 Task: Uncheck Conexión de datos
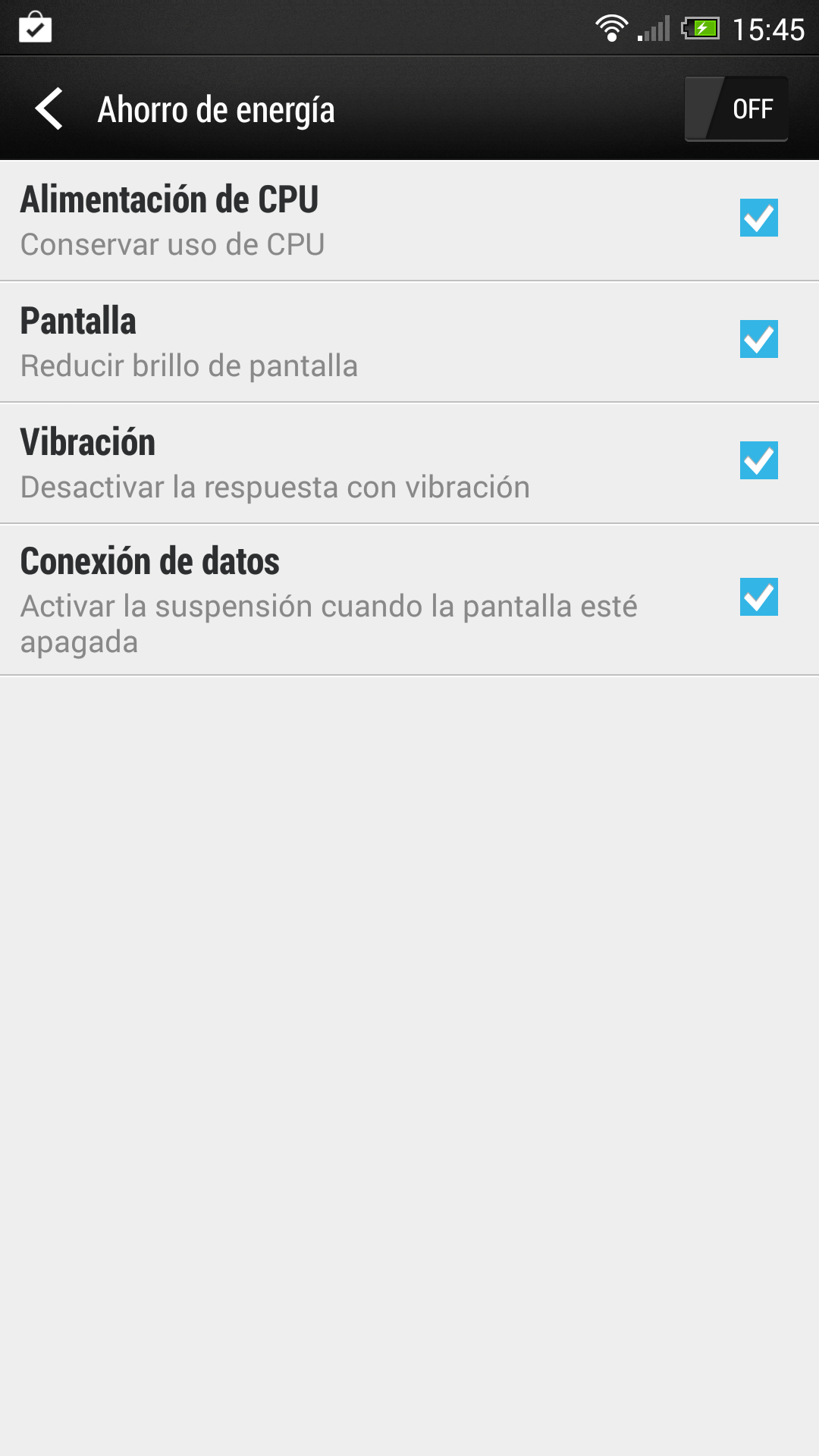pyautogui.click(x=758, y=597)
